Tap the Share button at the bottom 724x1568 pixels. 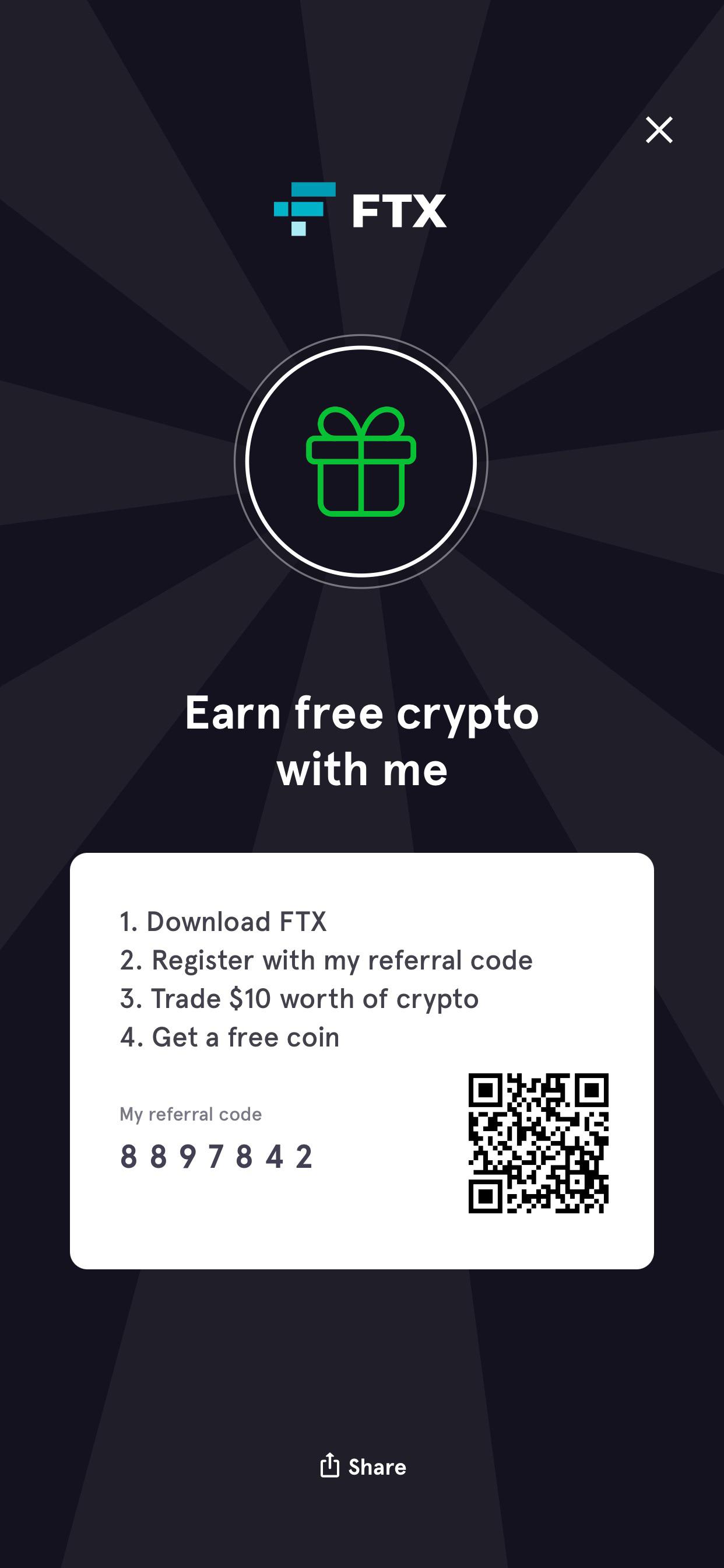point(362,1468)
